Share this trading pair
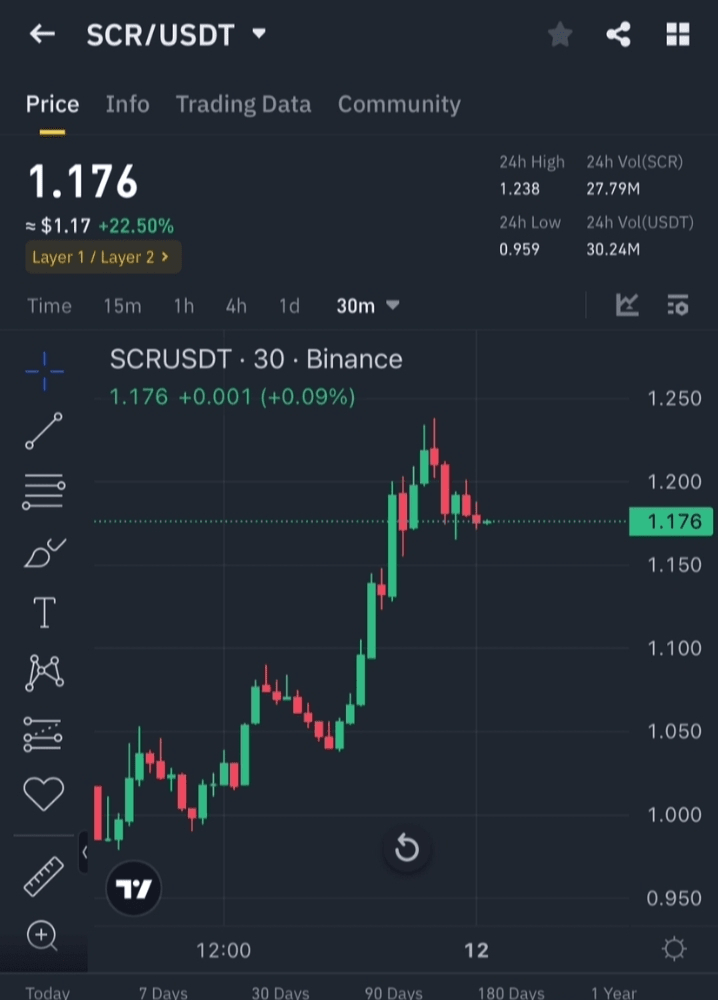Screen dimensions: 718x1000 click(x=619, y=35)
